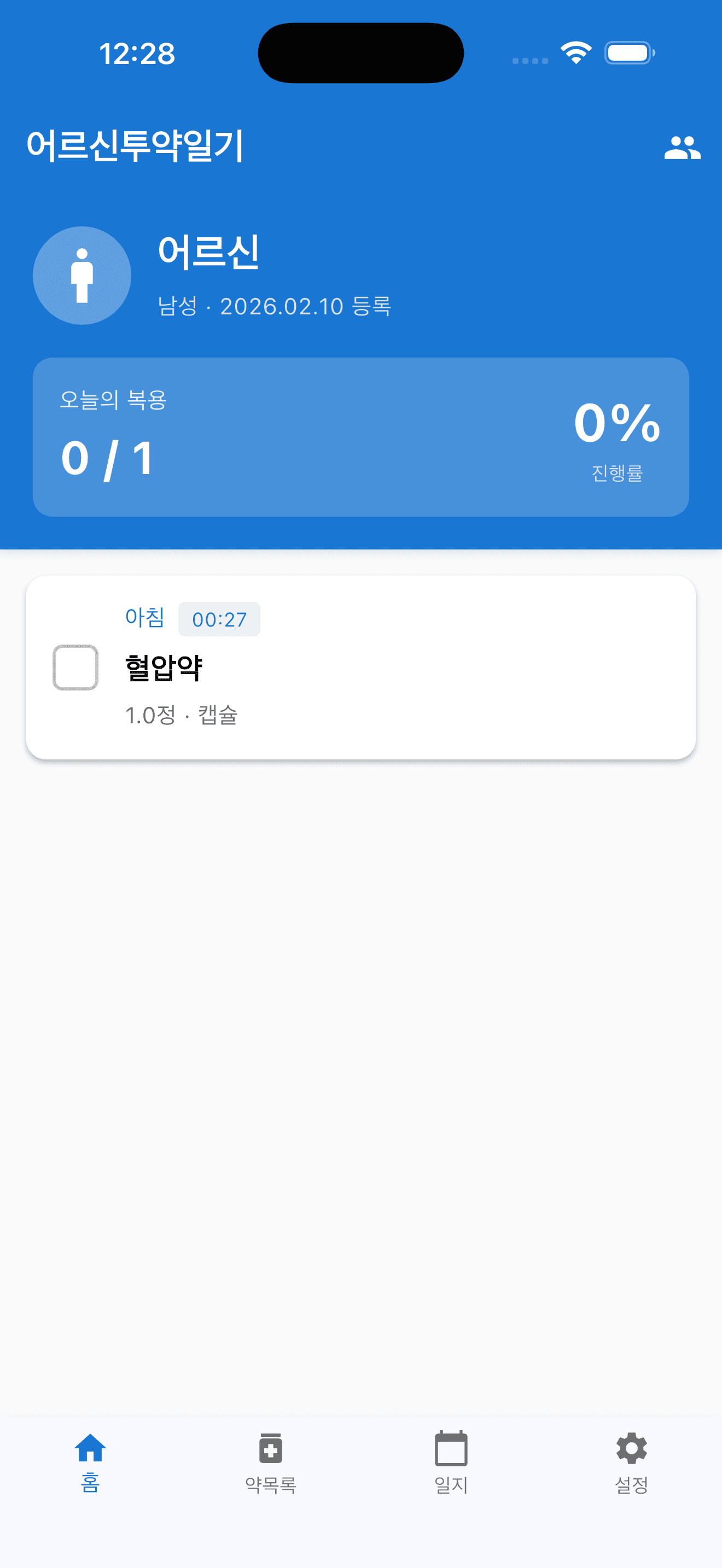
Task: Open the 00:27 time chip
Action: click(219, 619)
